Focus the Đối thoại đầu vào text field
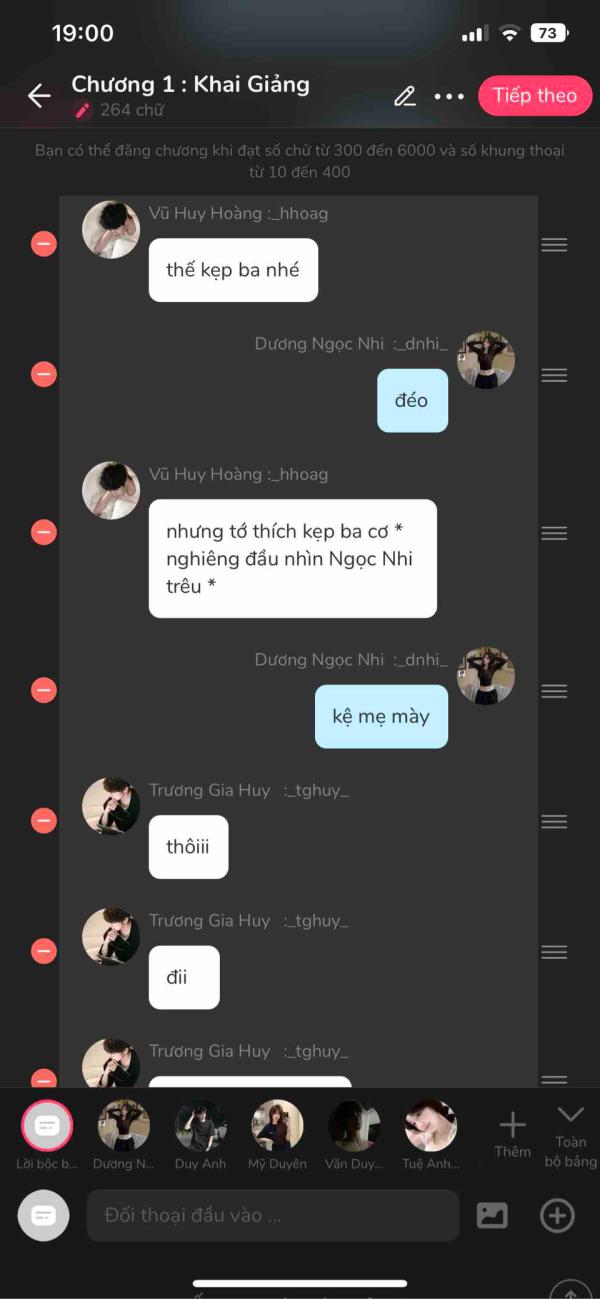The height and width of the screenshot is (1299, 600). point(272,1215)
